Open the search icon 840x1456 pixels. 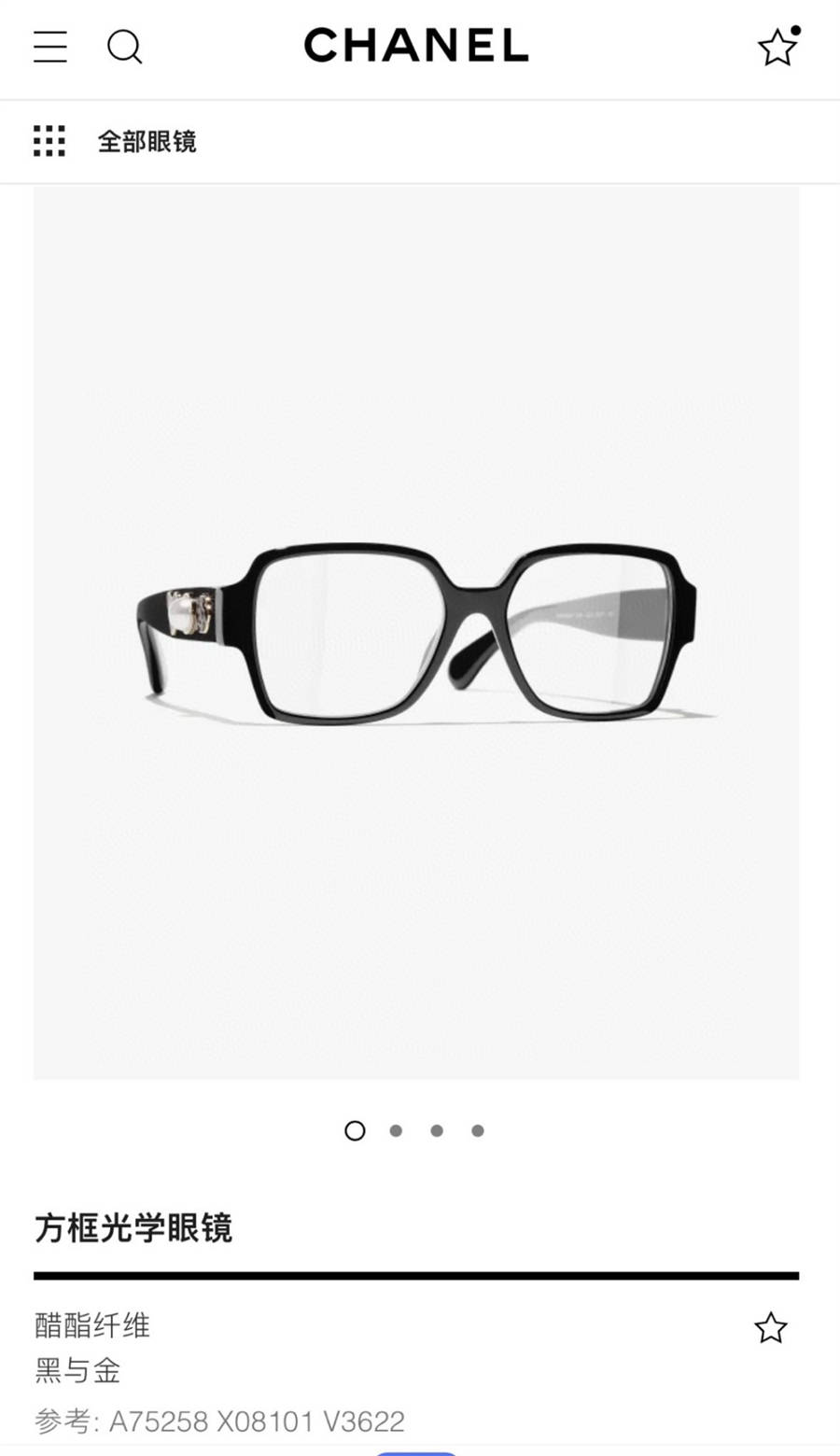click(124, 47)
